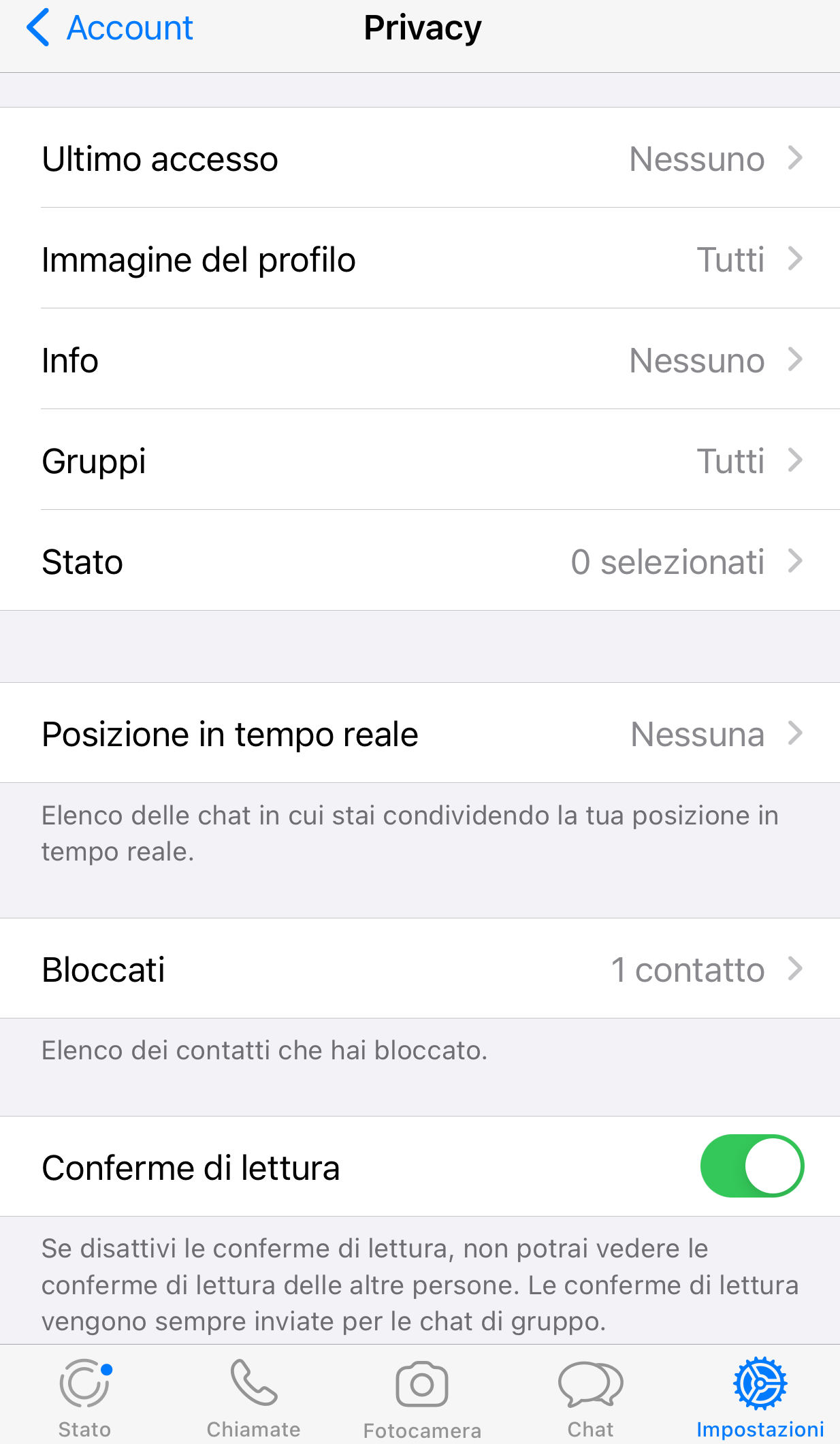Switch to the Chat tab

[x=590, y=1397]
